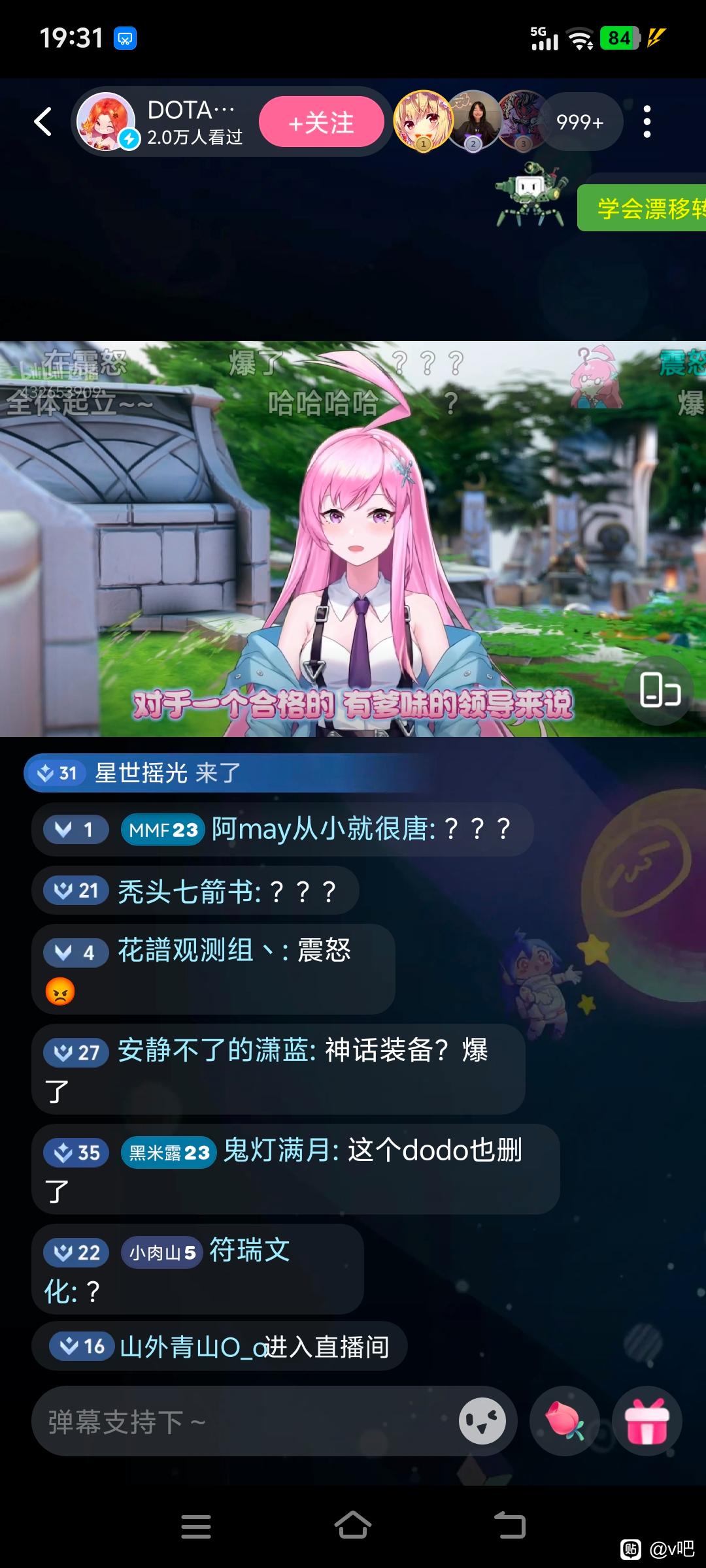Send a rose with the flower icon
Screen dimensions: 706x1568
[x=565, y=1421]
